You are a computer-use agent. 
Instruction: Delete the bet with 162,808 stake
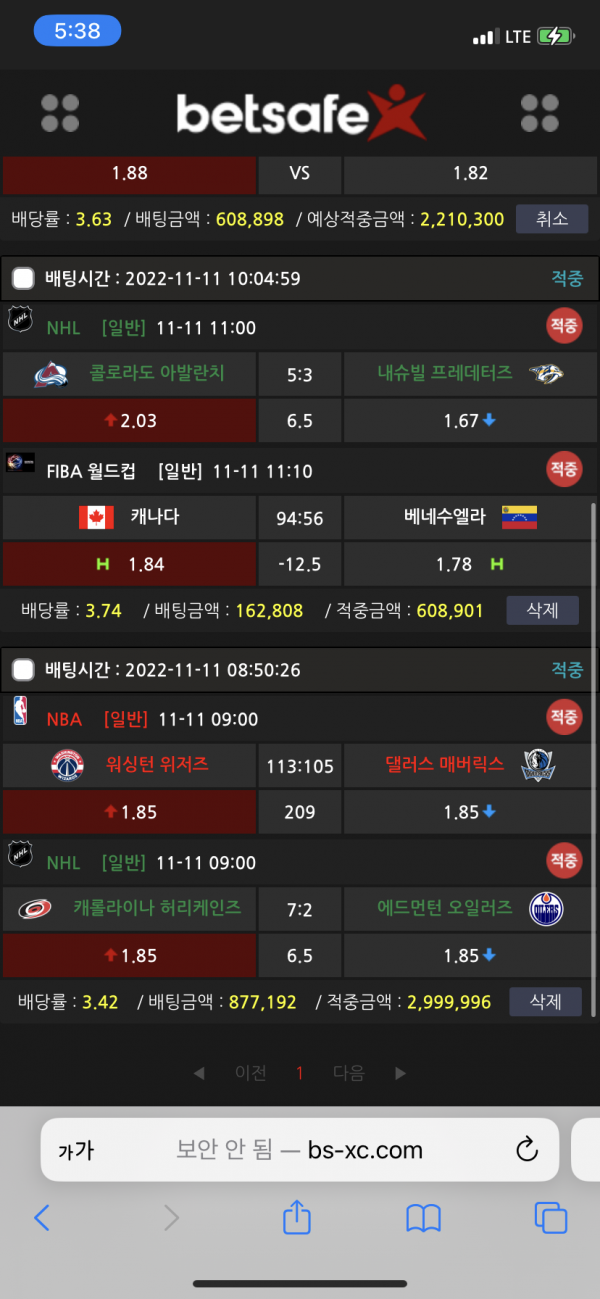(x=542, y=610)
